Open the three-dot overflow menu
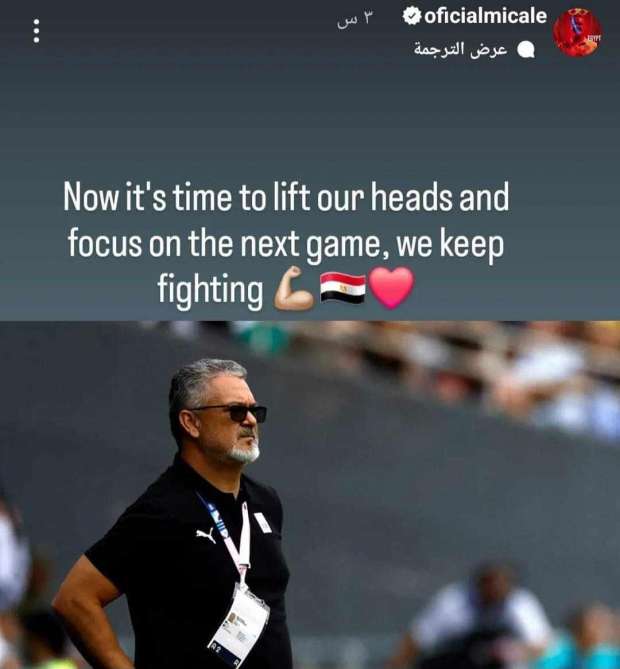The width and height of the screenshot is (620, 669). pyautogui.click(x=37, y=31)
